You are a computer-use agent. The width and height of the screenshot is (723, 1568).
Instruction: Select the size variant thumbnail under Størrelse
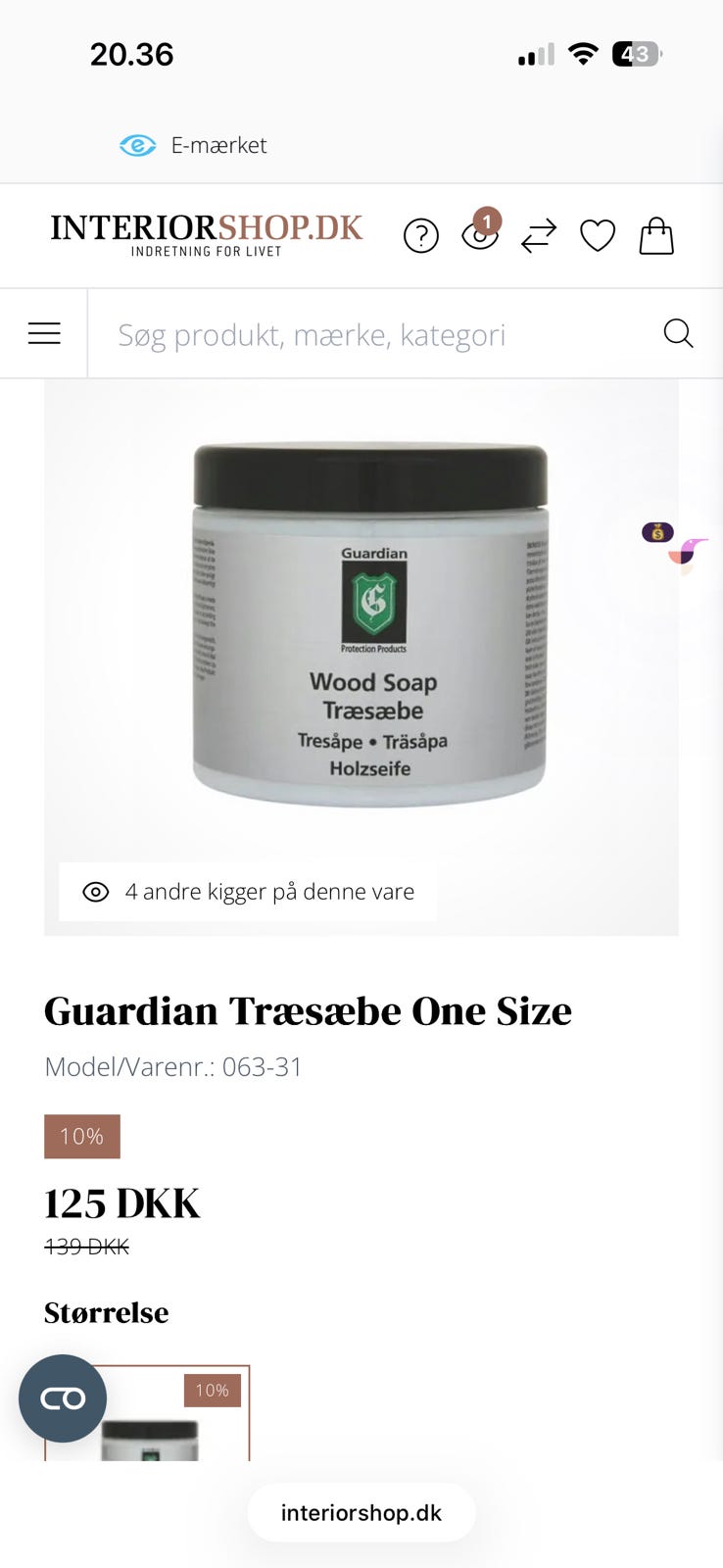tap(147, 1413)
